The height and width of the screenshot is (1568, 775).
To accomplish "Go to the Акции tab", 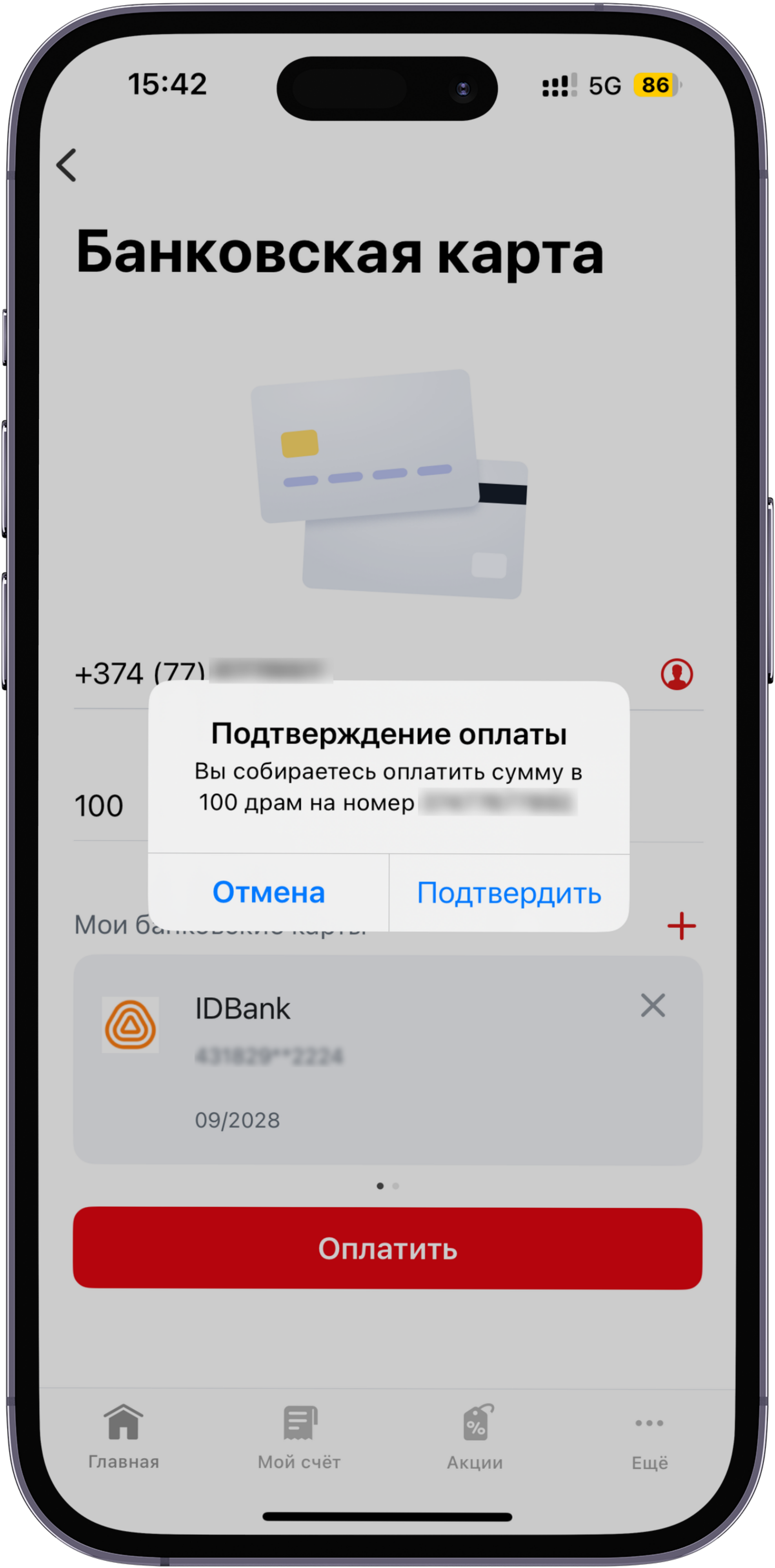I will click(475, 1437).
